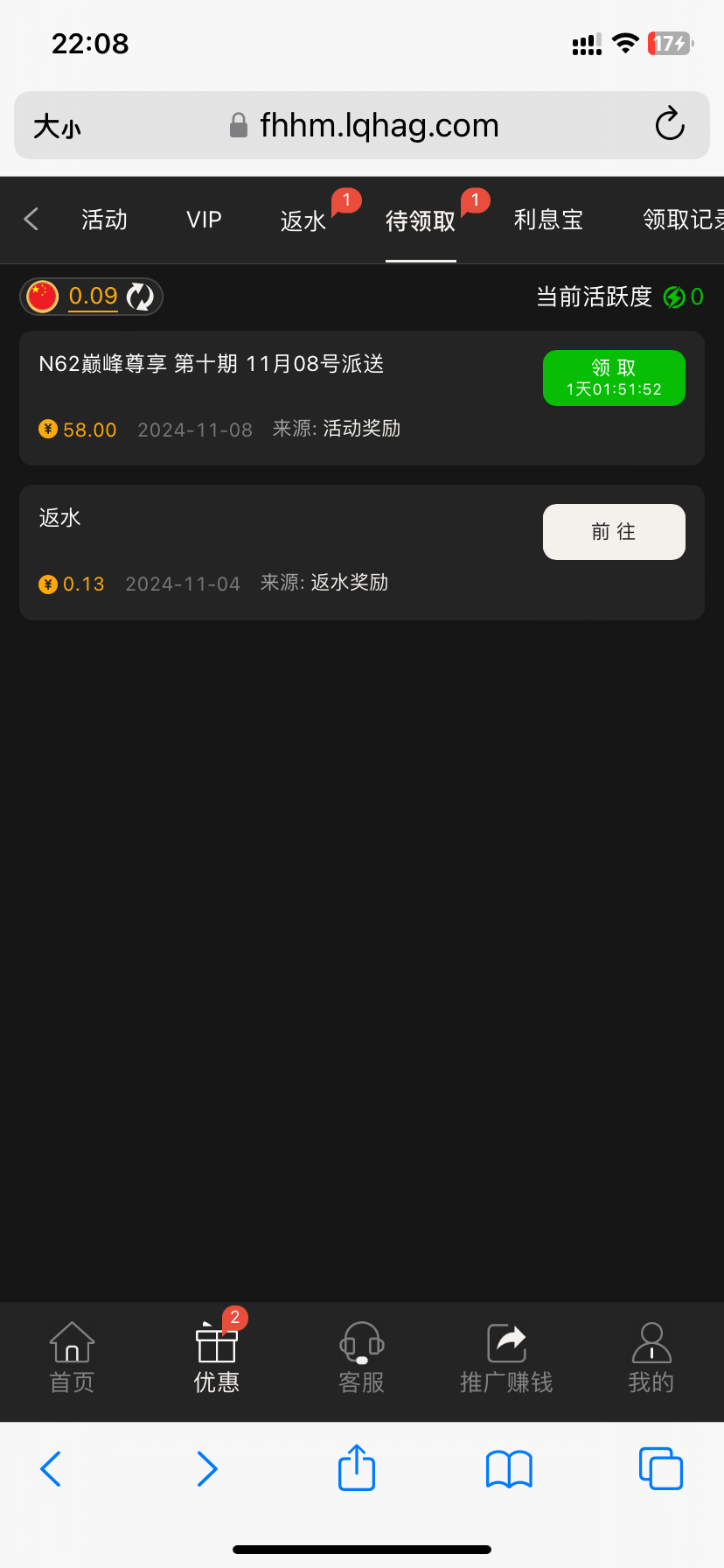Refresh the balance next to 0.09

point(140,297)
